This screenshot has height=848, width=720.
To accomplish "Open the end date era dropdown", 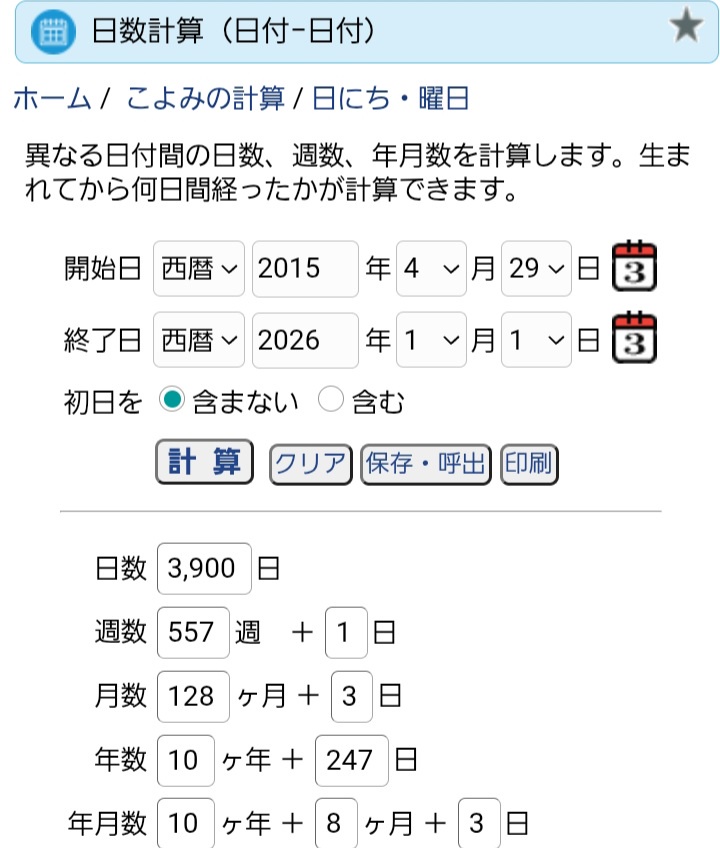I will [199, 341].
